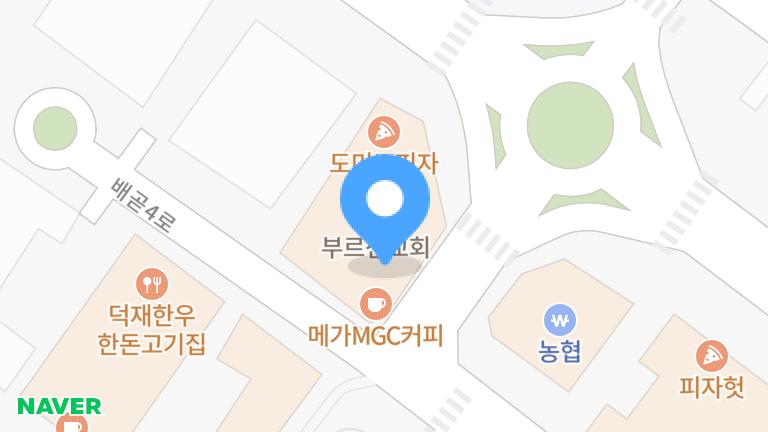Open the 농협 bank marker
Screen dimensions: 768x432
point(559,321)
